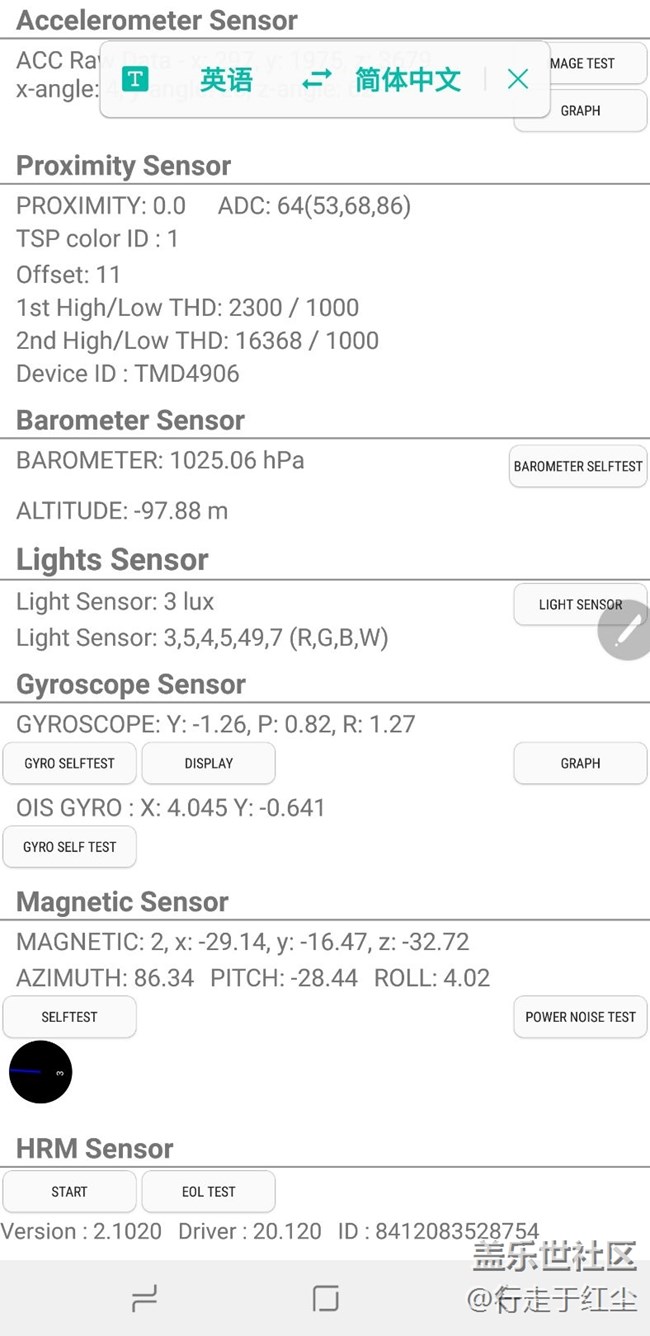Image resolution: width=650 pixels, height=1336 pixels.
Task: Run GYRO SELFTEST under Gyroscope reading
Action: pyautogui.click(x=69, y=763)
